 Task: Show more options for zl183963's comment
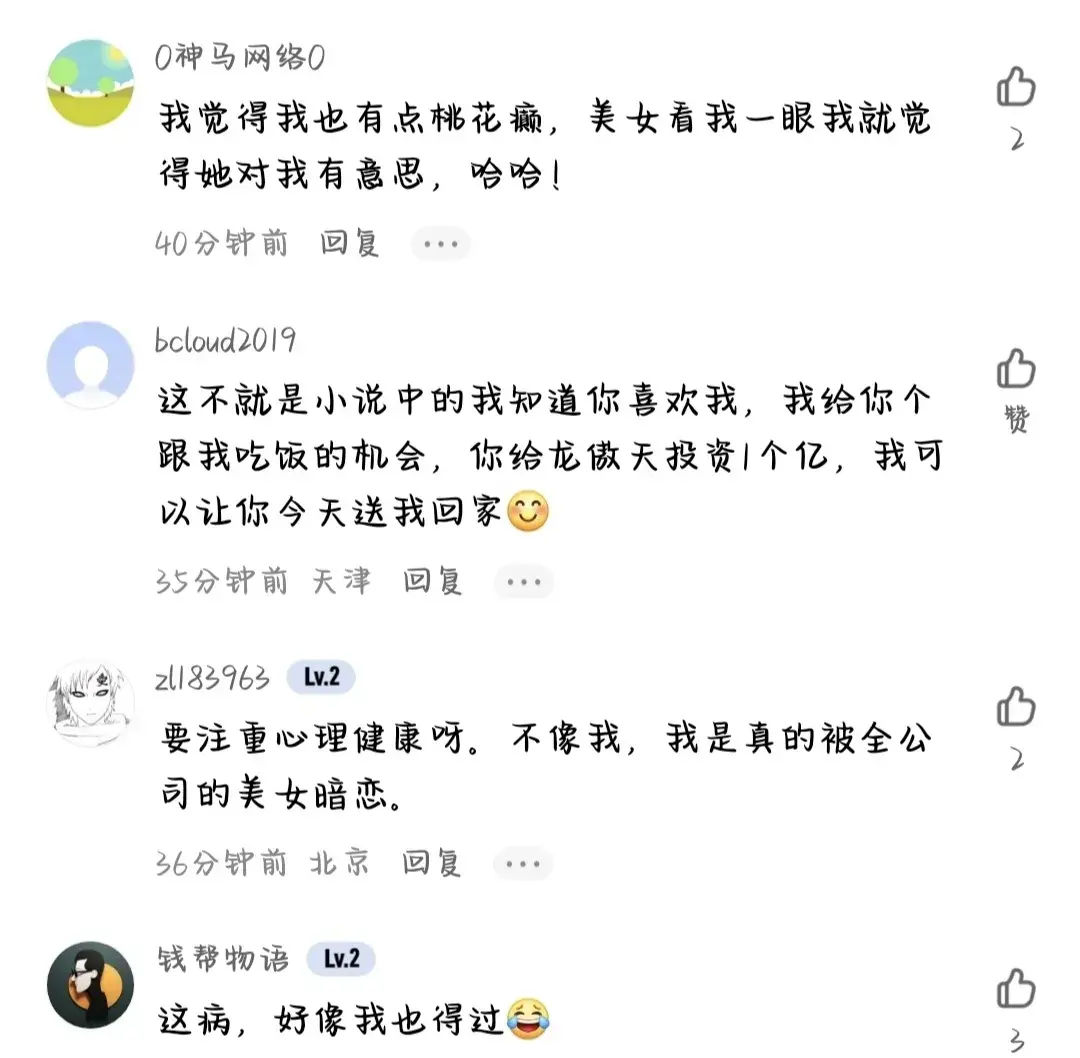pyautogui.click(x=524, y=863)
